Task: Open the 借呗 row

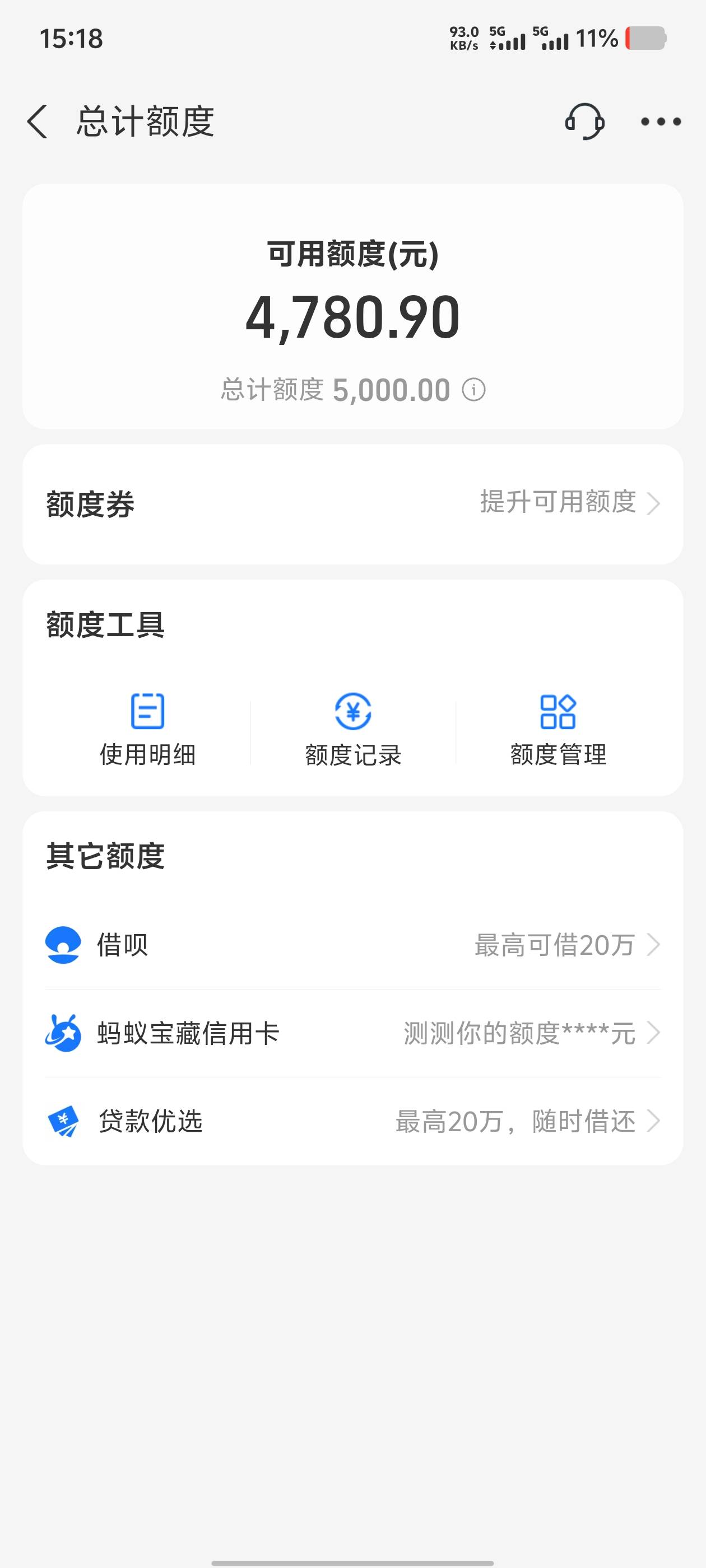Action: 352,945
